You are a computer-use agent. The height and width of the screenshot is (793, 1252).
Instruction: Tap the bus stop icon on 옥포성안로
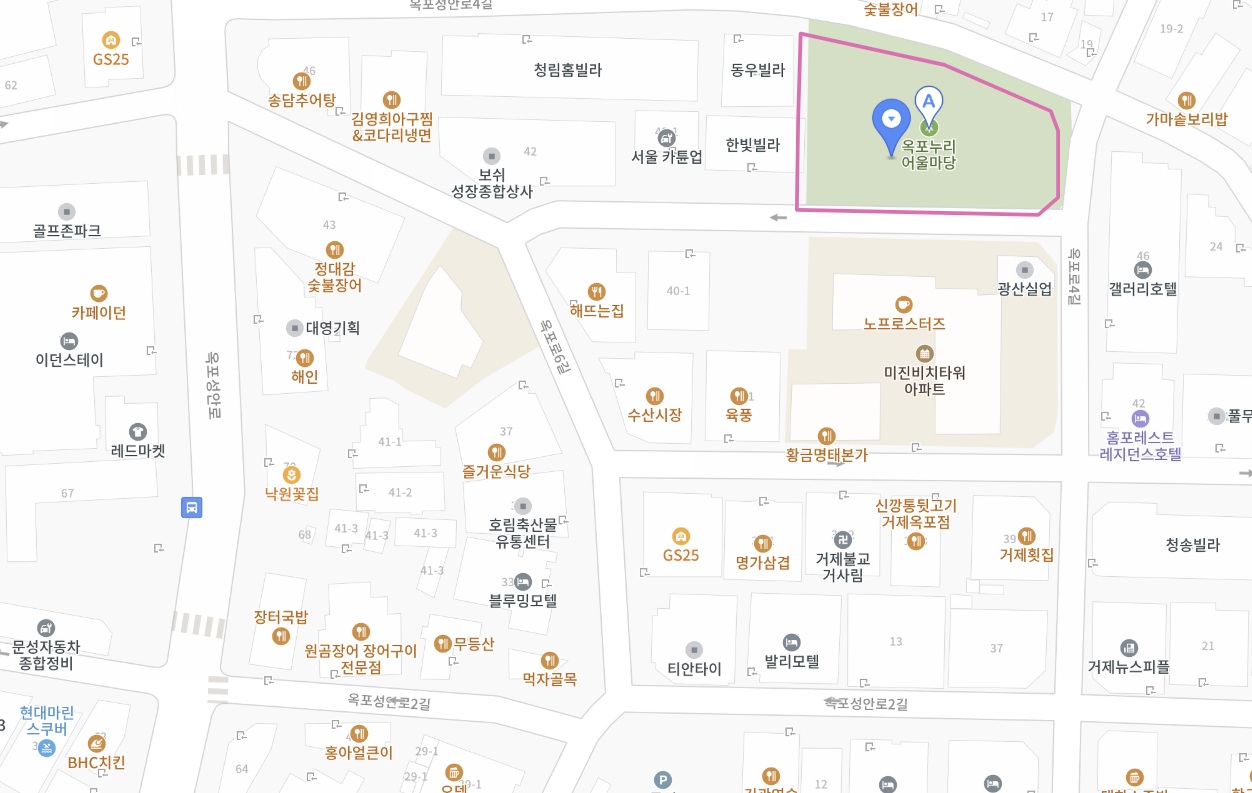coord(191,507)
